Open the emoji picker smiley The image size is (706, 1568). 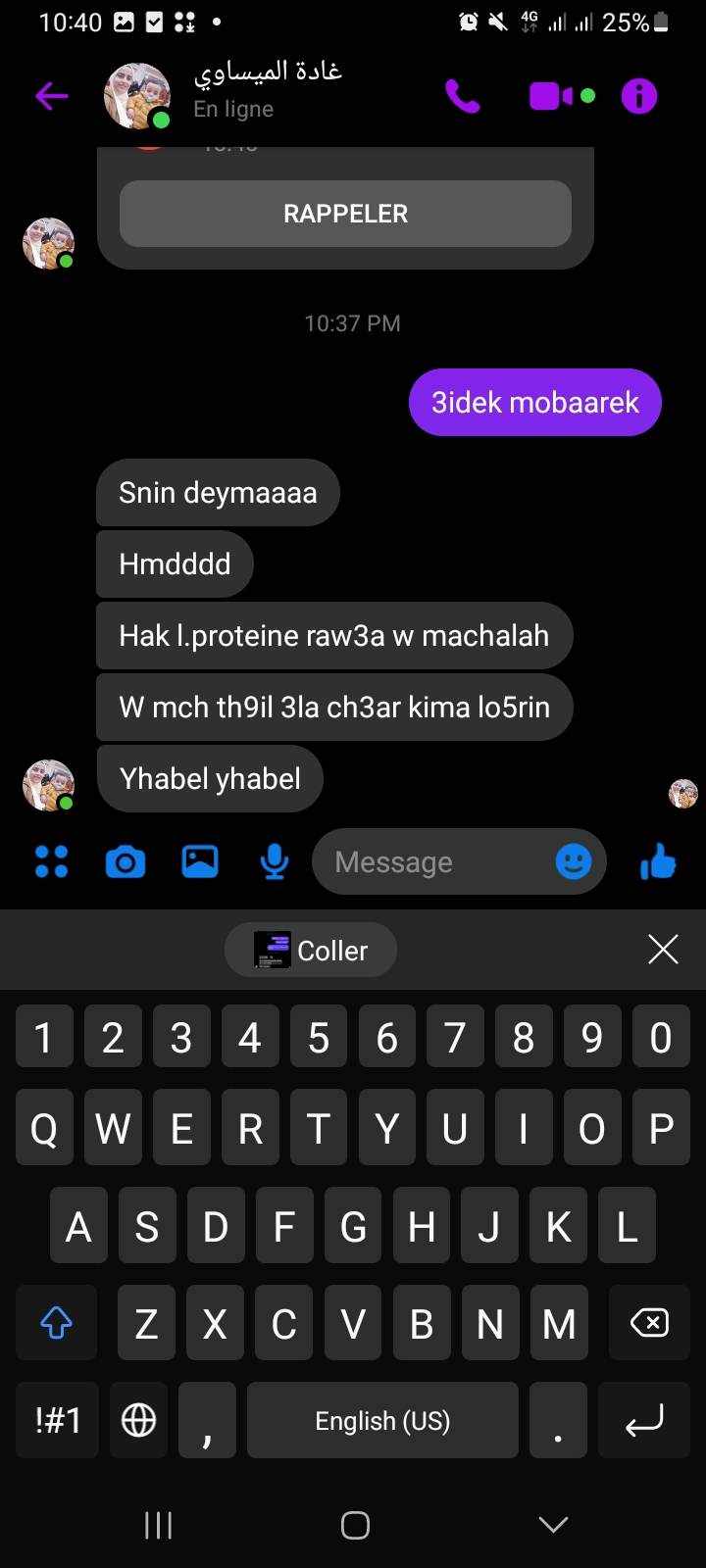tap(574, 862)
